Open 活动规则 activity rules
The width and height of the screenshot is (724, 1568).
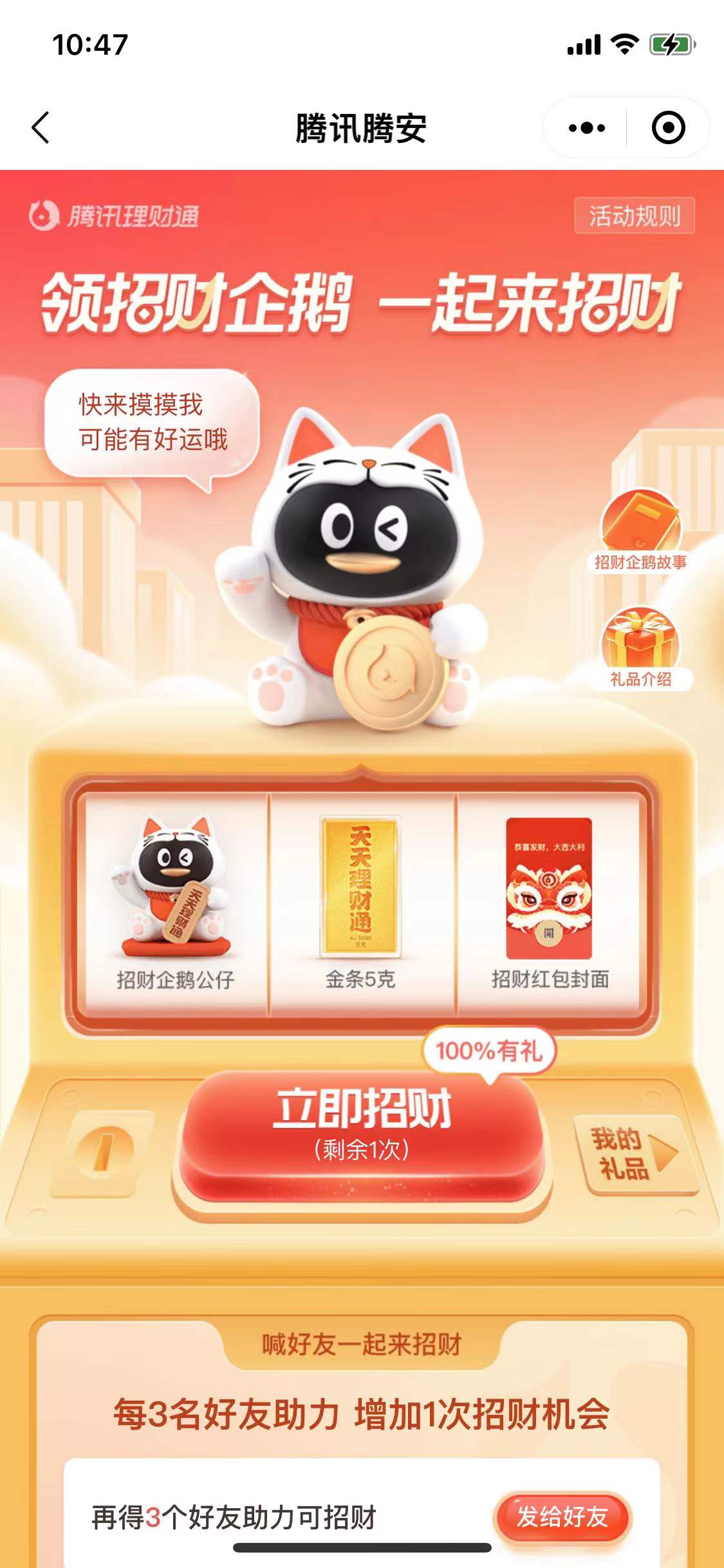[x=634, y=216]
